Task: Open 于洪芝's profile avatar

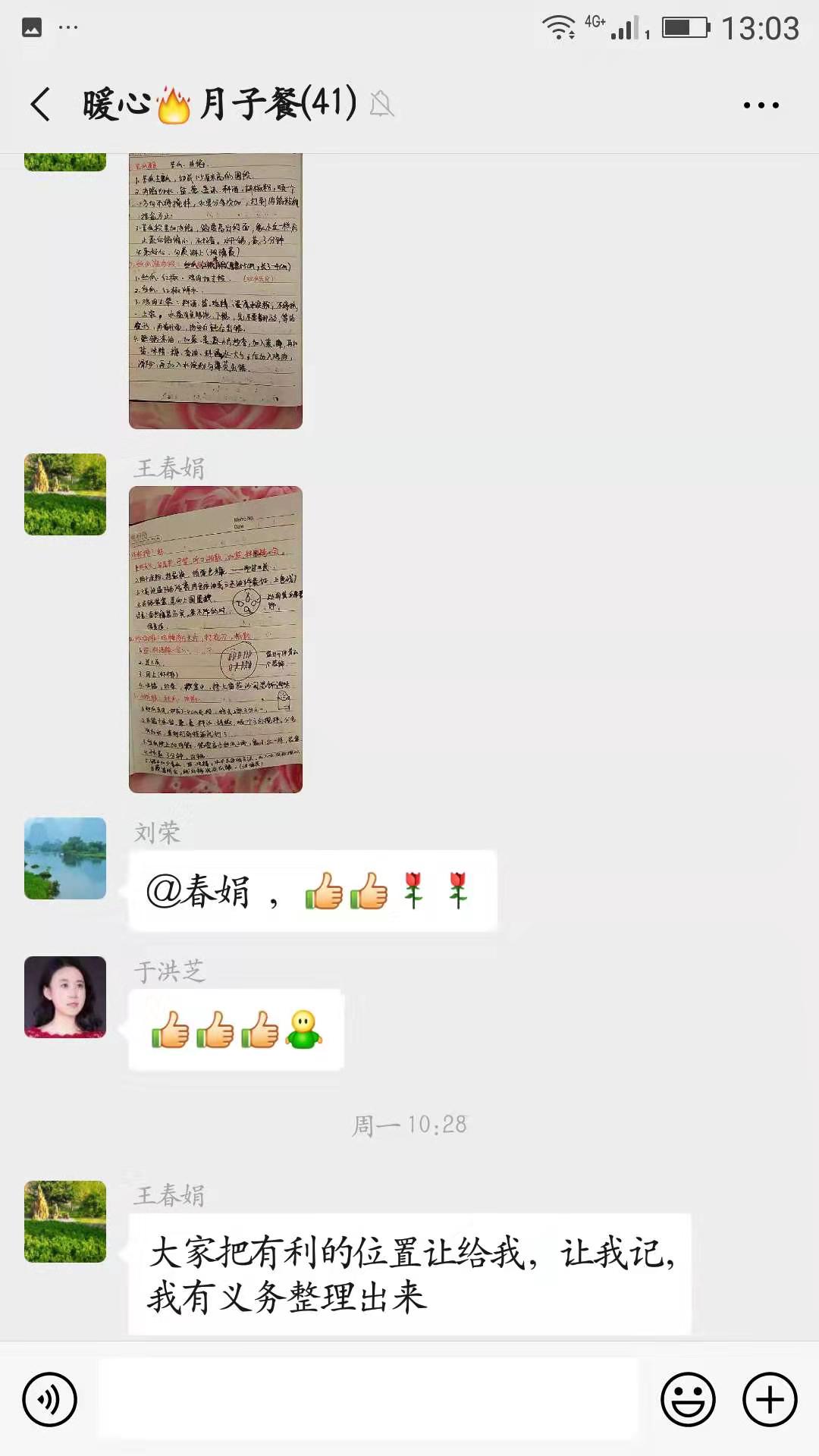Action: pyautogui.click(x=65, y=996)
